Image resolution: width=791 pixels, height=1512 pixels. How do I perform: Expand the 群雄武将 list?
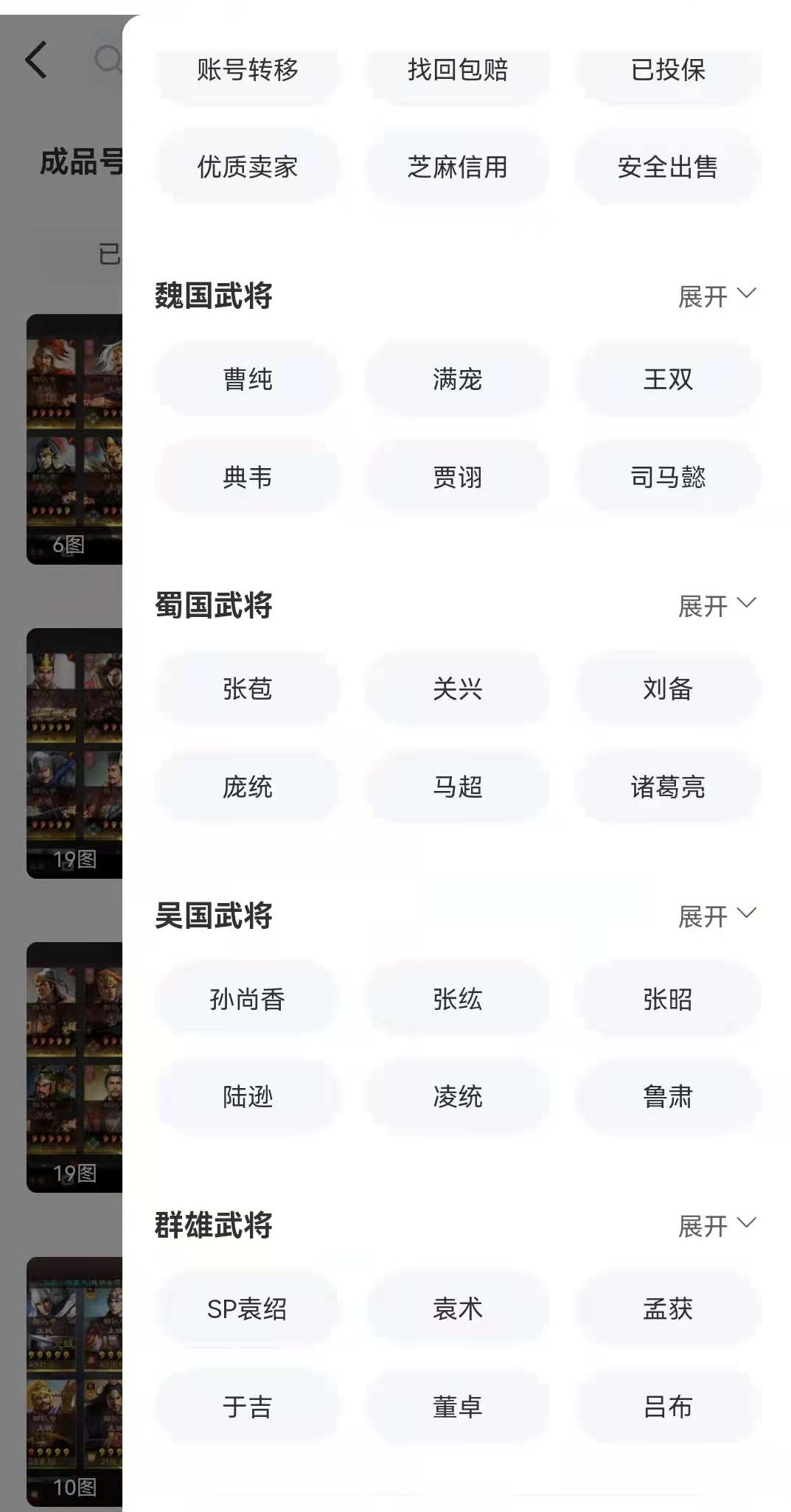pos(717,1226)
